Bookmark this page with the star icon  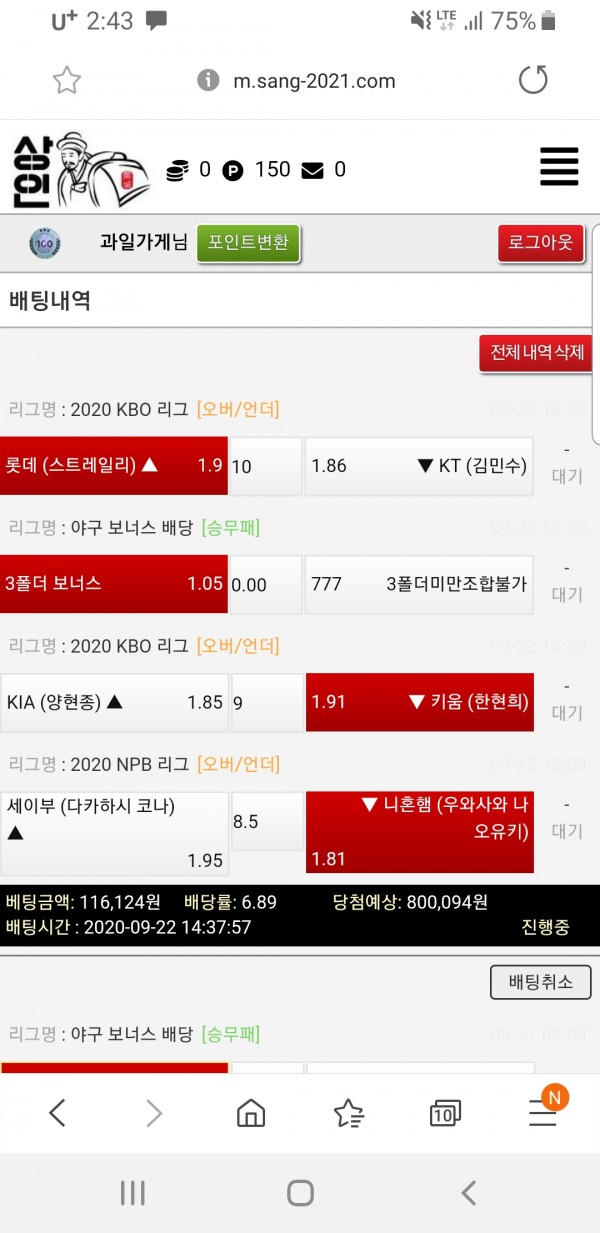click(66, 81)
